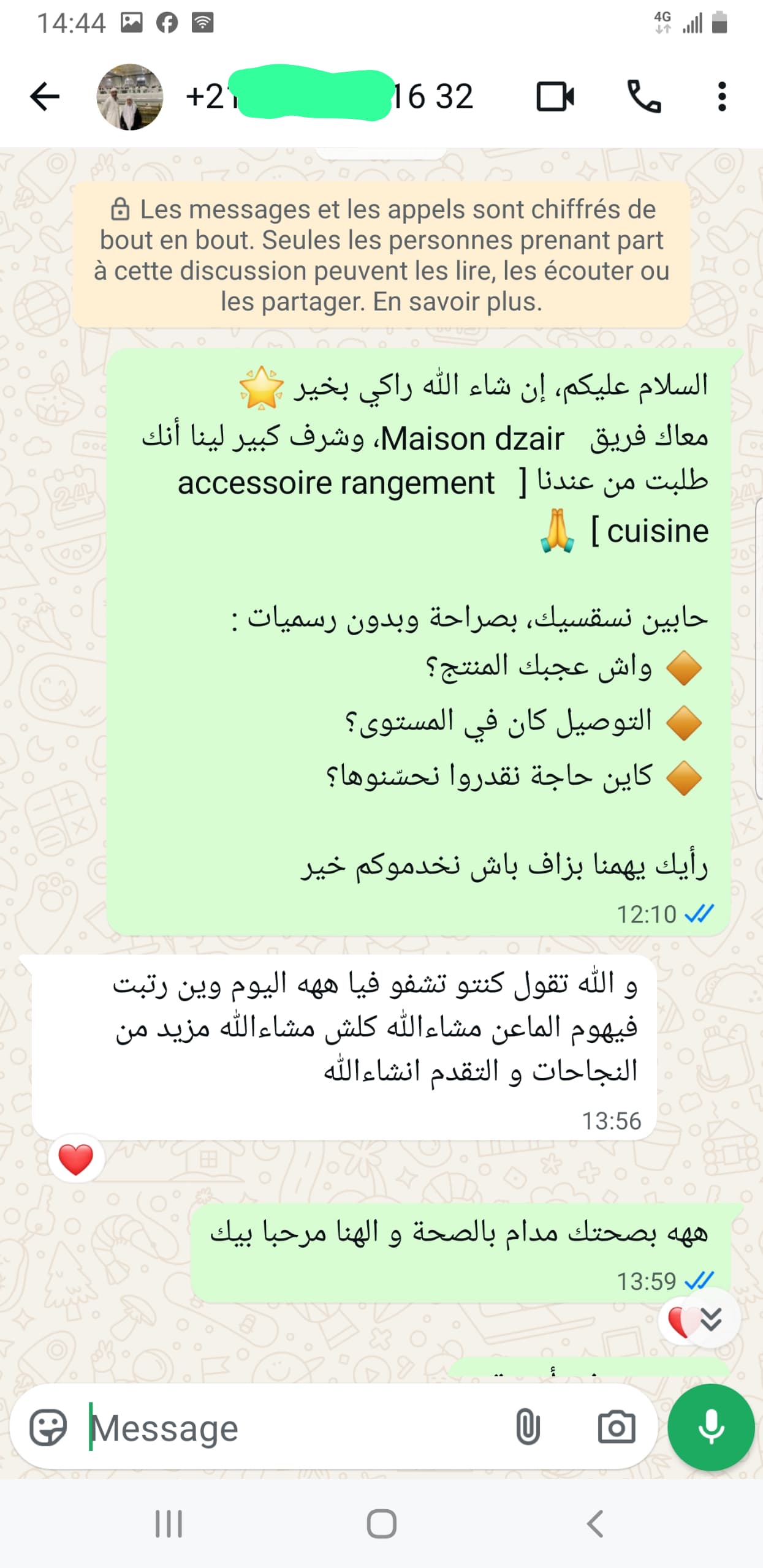
Task: Start a voice call
Action: 644,97
